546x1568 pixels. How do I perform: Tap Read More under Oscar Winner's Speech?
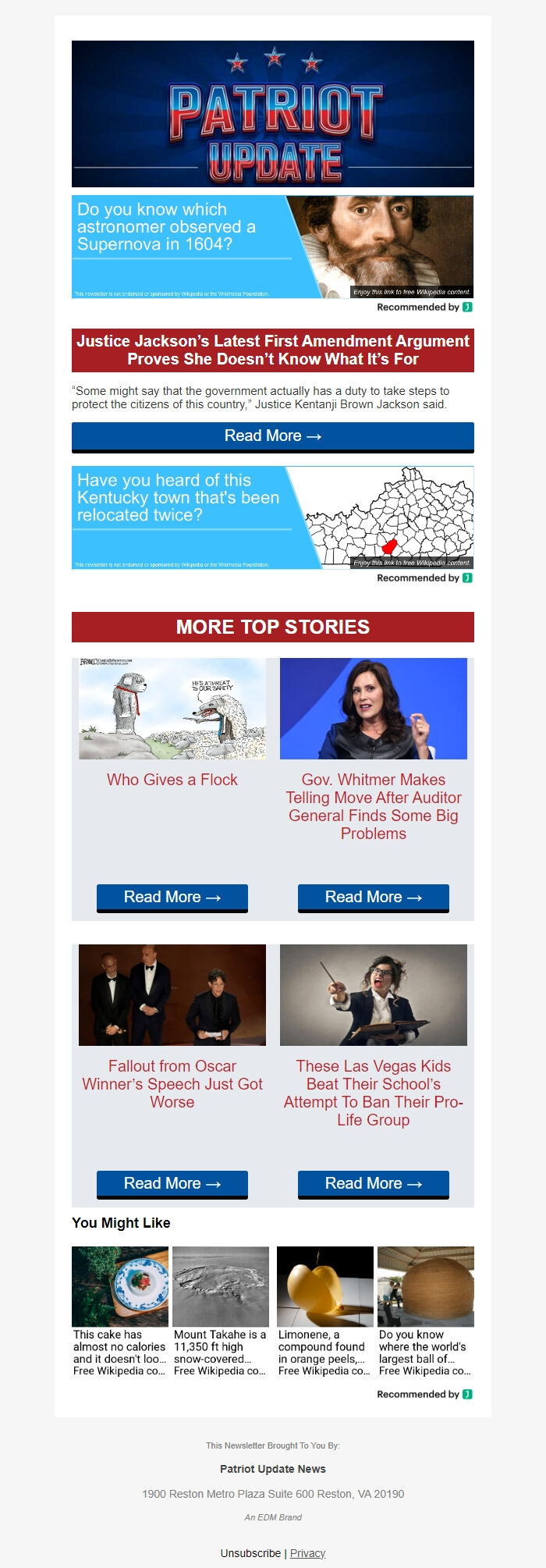click(172, 1184)
